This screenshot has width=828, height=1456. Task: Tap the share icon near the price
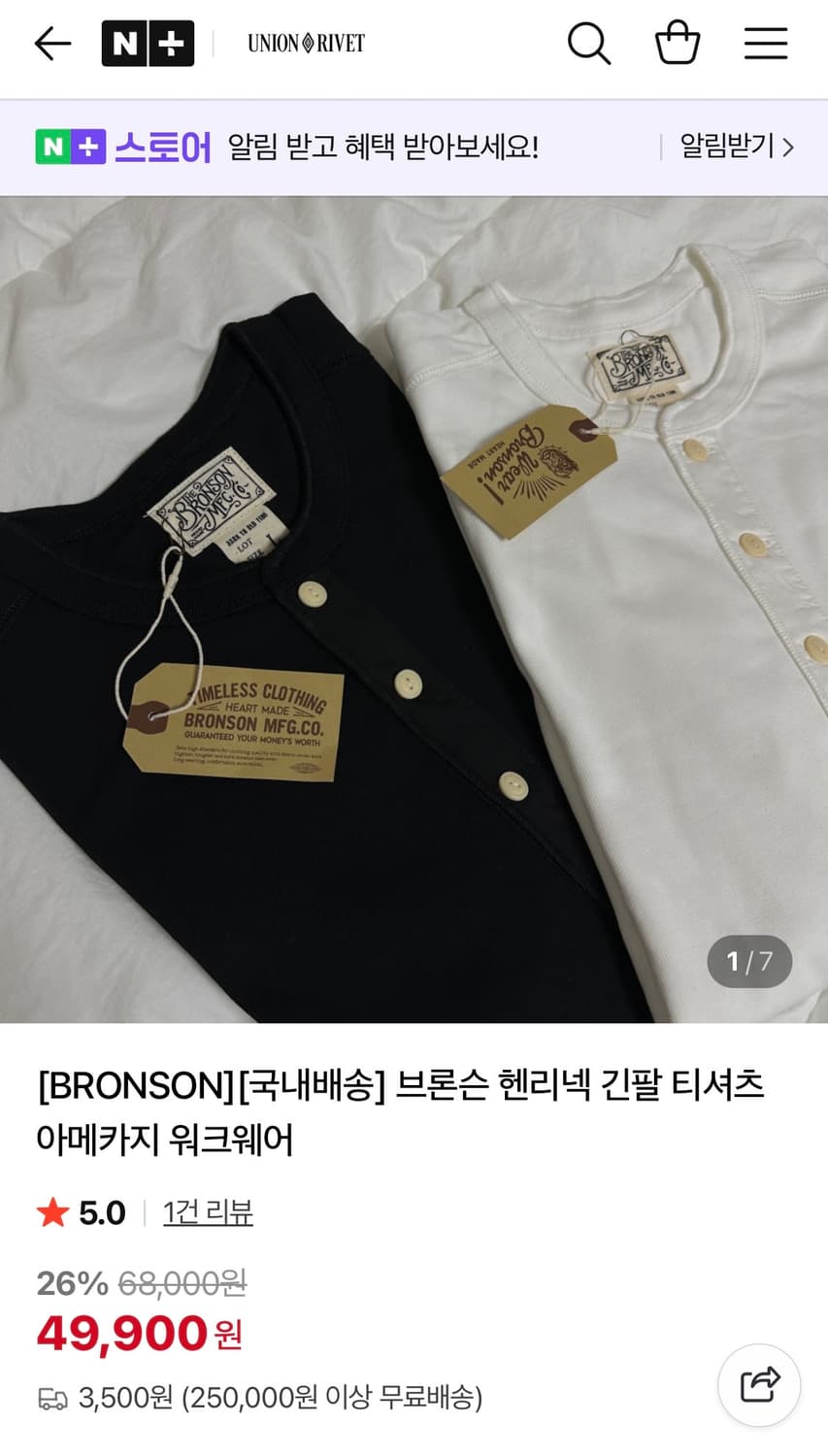click(x=758, y=1385)
